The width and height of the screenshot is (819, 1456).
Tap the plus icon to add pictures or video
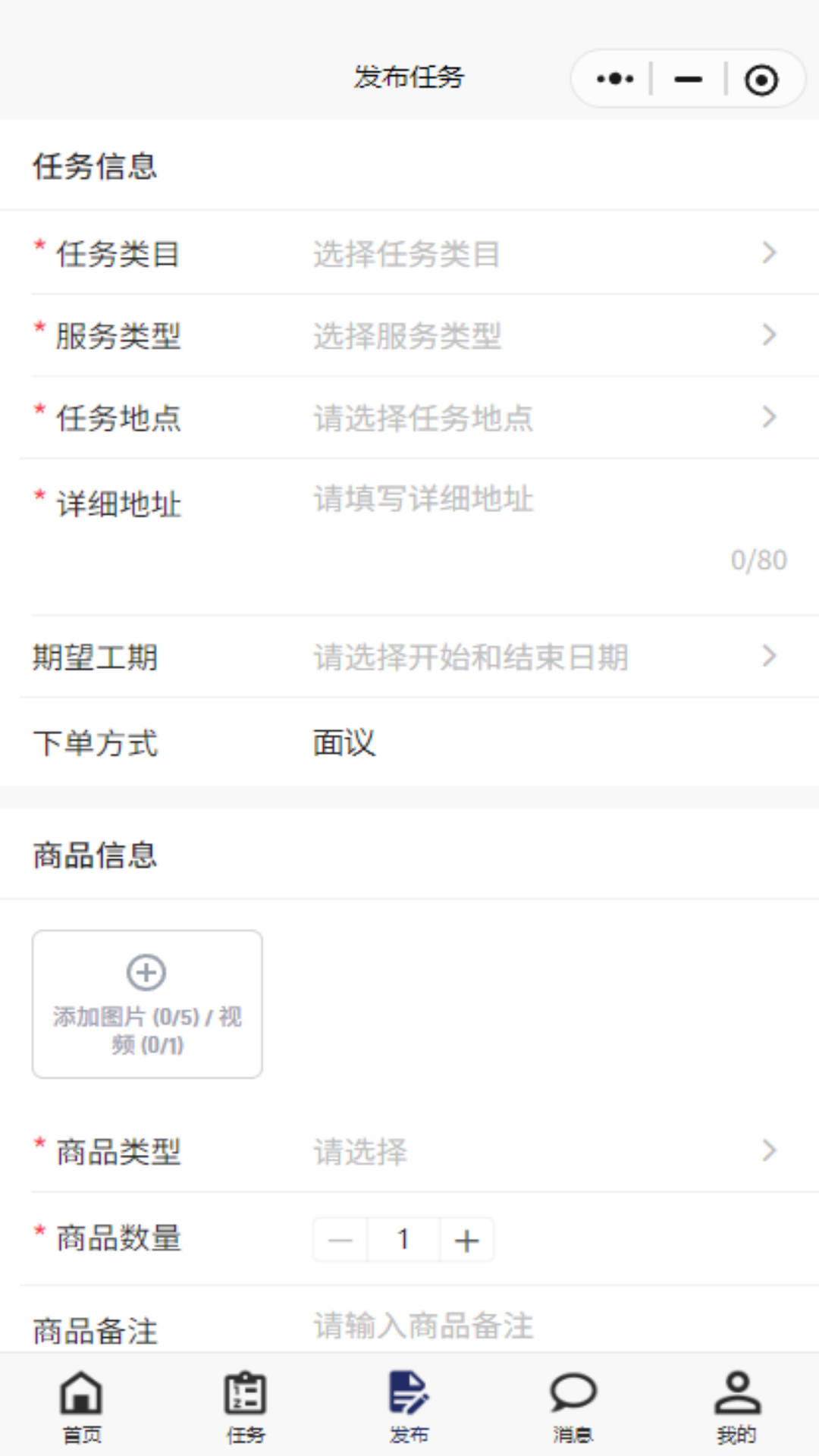pos(146,973)
